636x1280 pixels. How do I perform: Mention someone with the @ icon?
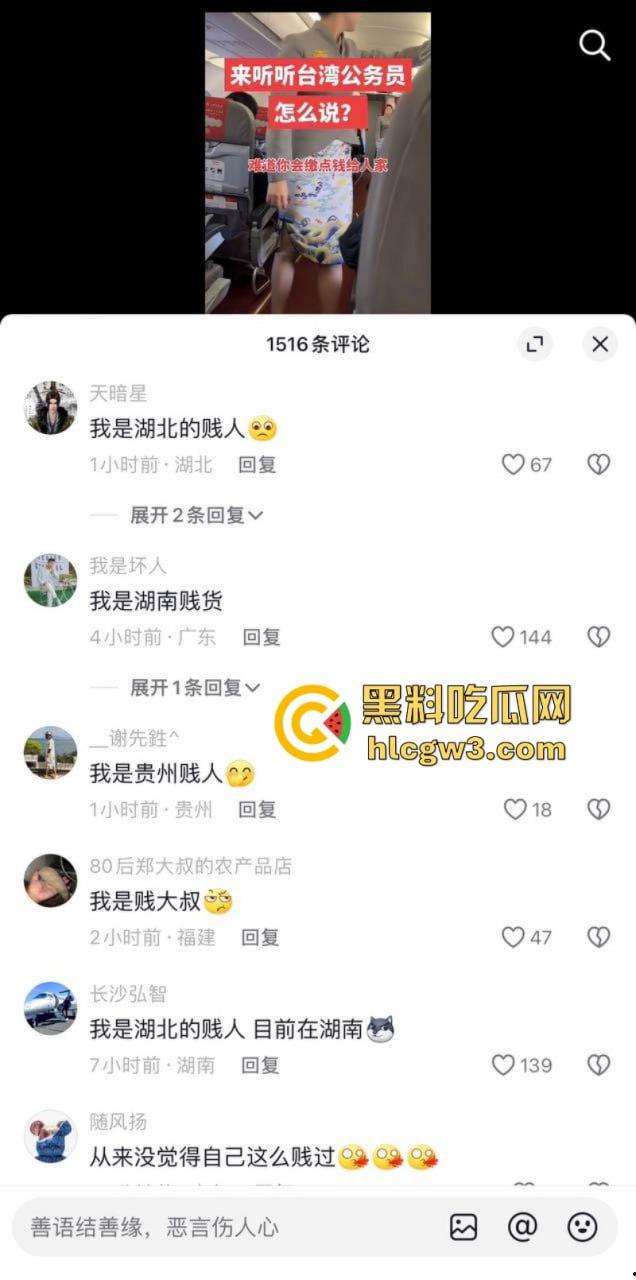(523, 1227)
